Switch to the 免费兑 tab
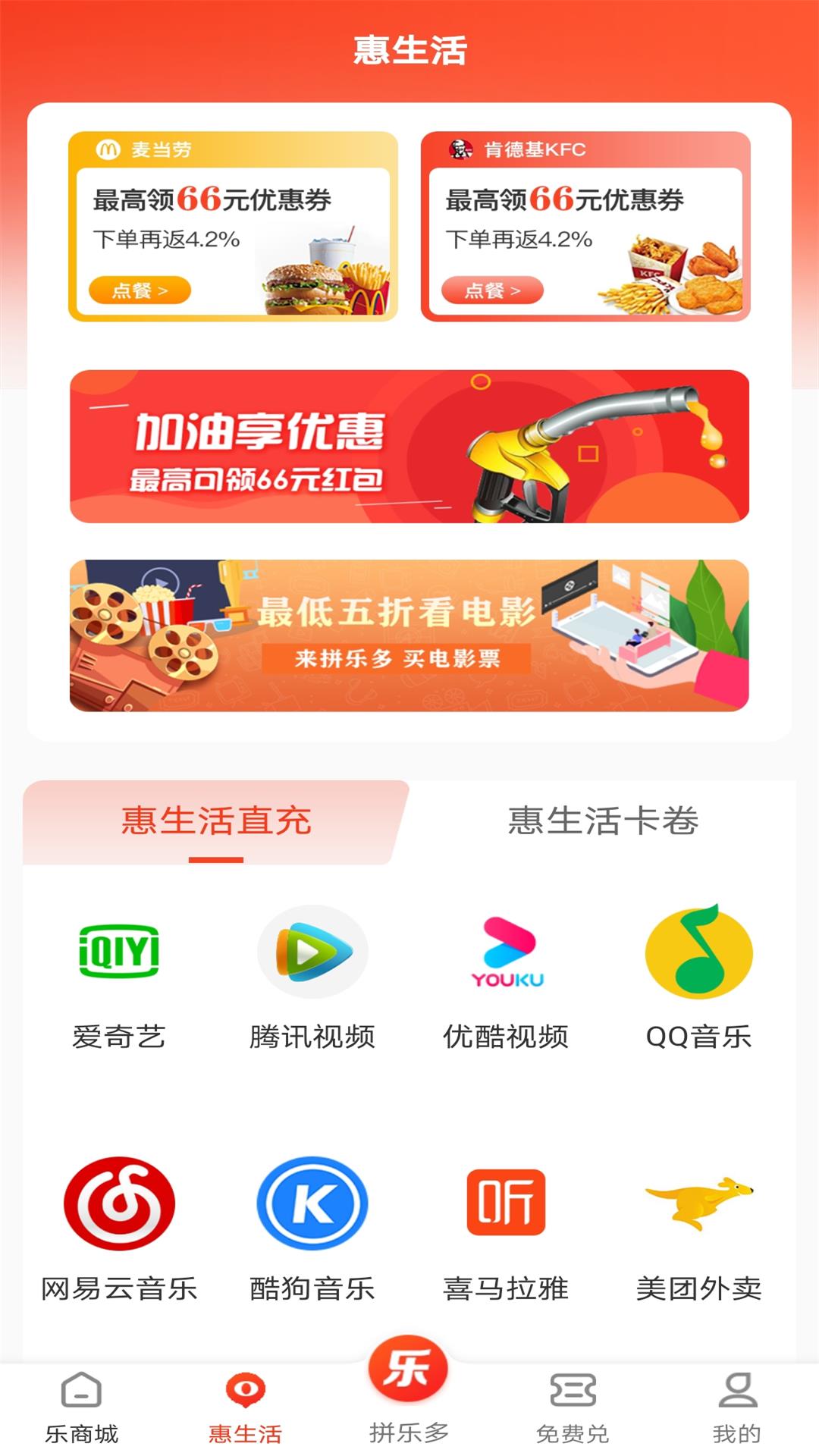The image size is (819, 1456). point(573,1407)
